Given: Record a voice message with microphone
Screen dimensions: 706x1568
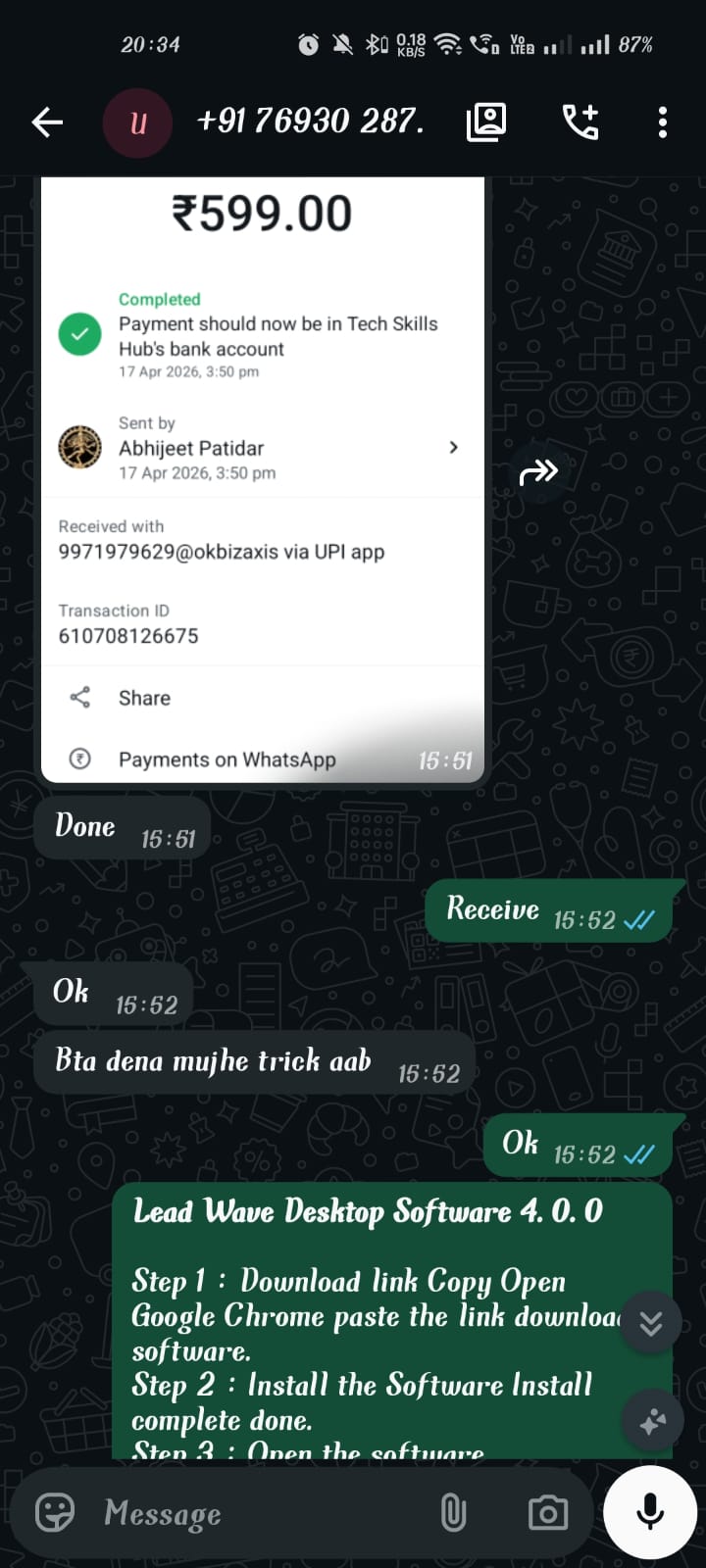Looking at the screenshot, I should pyautogui.click(x=650, y=1513).
